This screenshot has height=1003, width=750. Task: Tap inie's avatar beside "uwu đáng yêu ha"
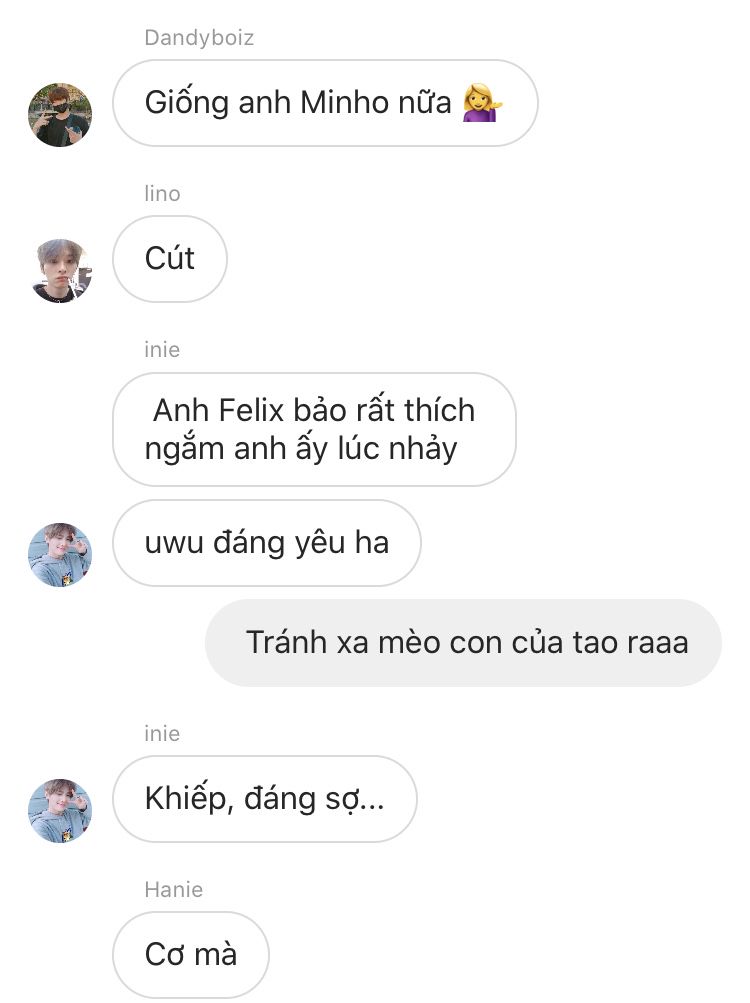coord(60,554)
